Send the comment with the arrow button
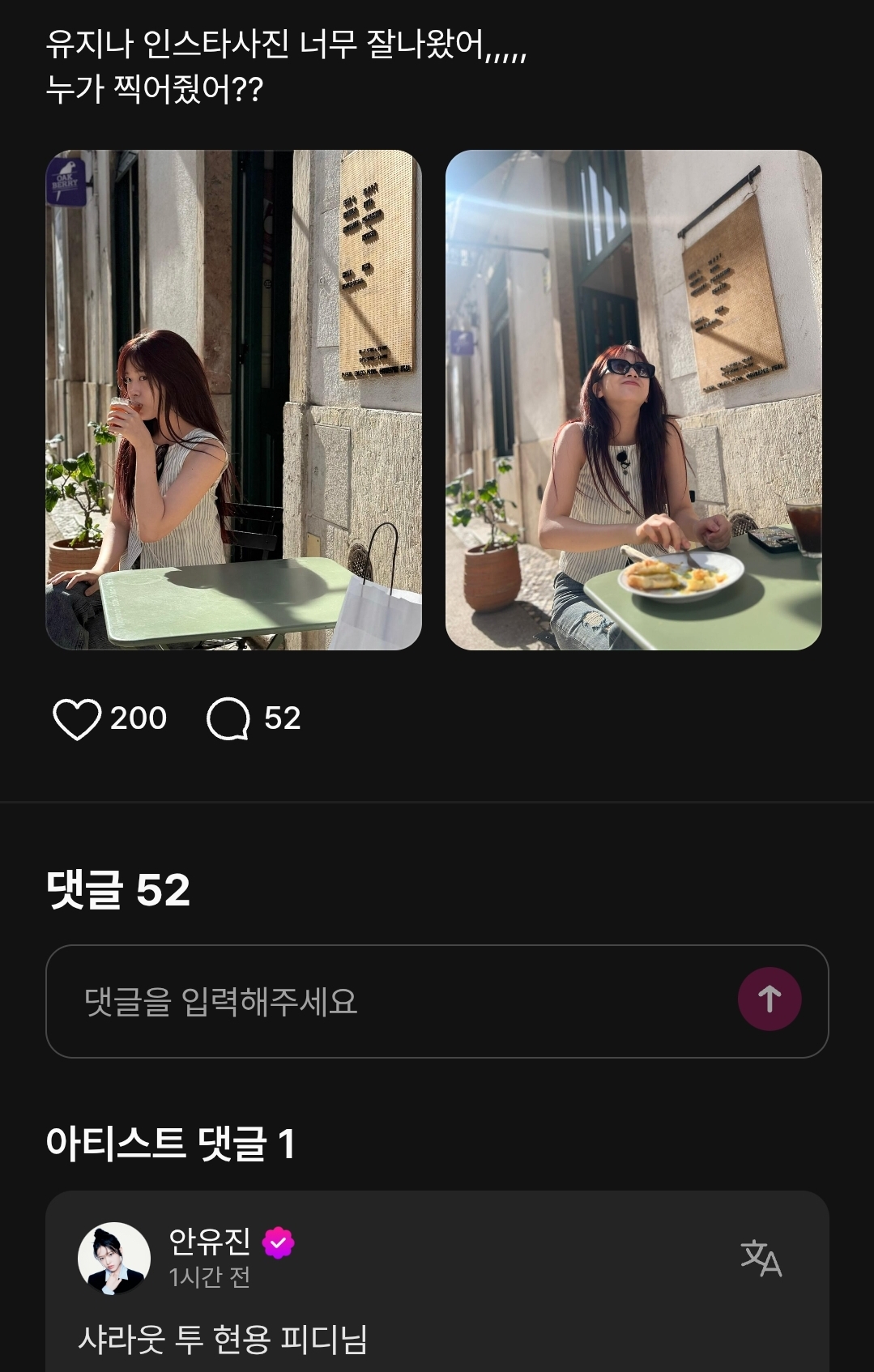Screen dimensions: 874x1372 point(769,999)
